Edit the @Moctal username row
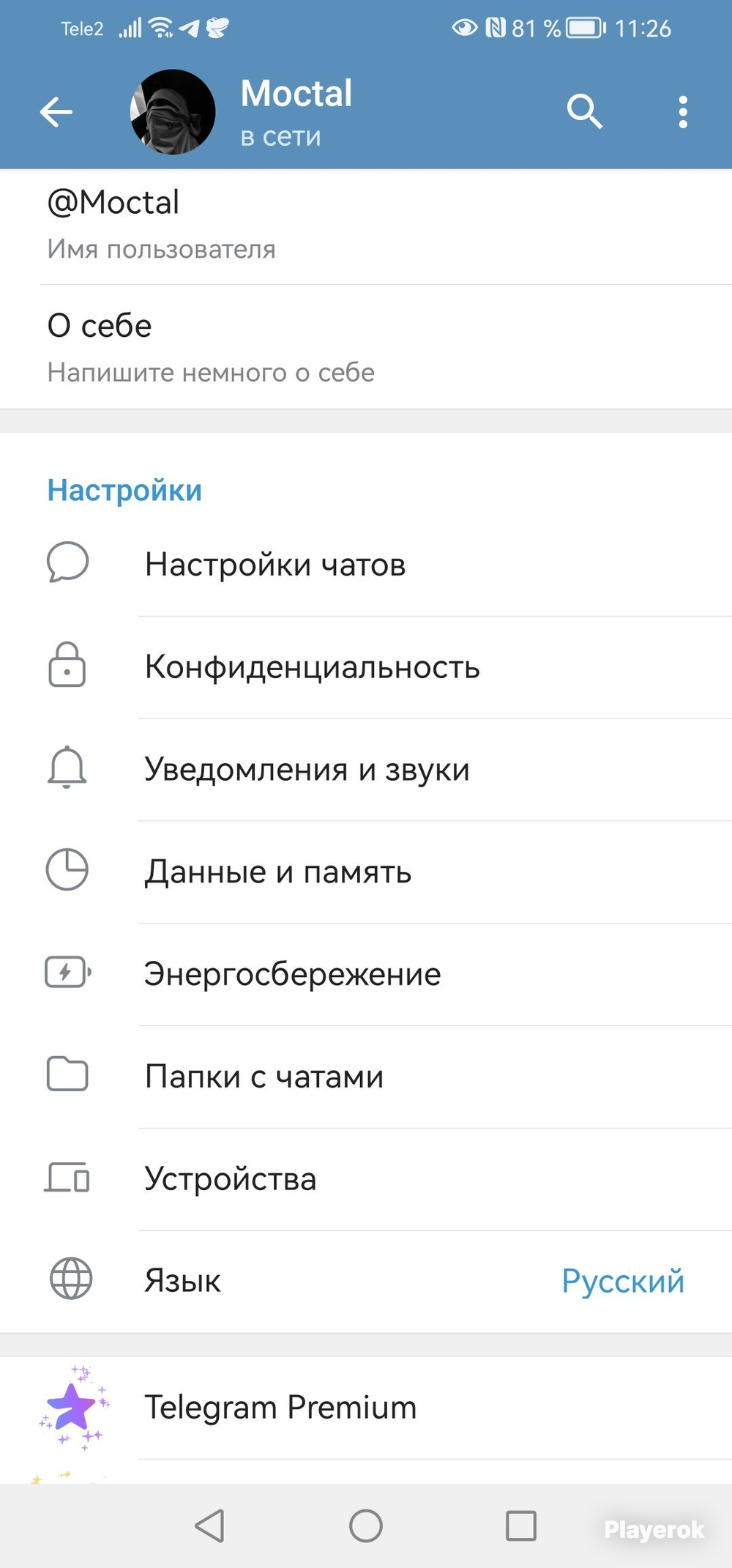 pyautogui.click(x=366, y=223)
